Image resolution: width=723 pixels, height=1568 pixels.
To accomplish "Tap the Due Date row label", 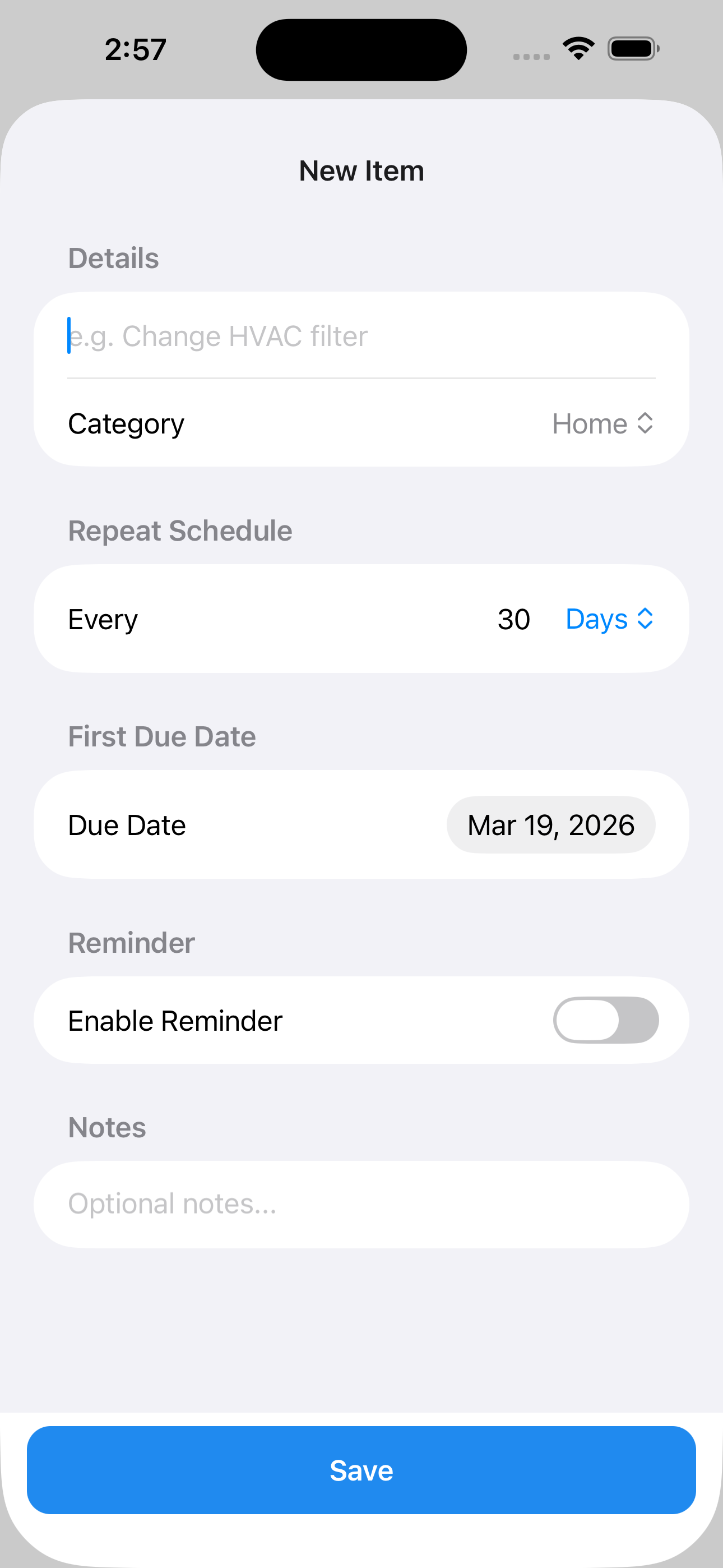I will click(126, 825).
